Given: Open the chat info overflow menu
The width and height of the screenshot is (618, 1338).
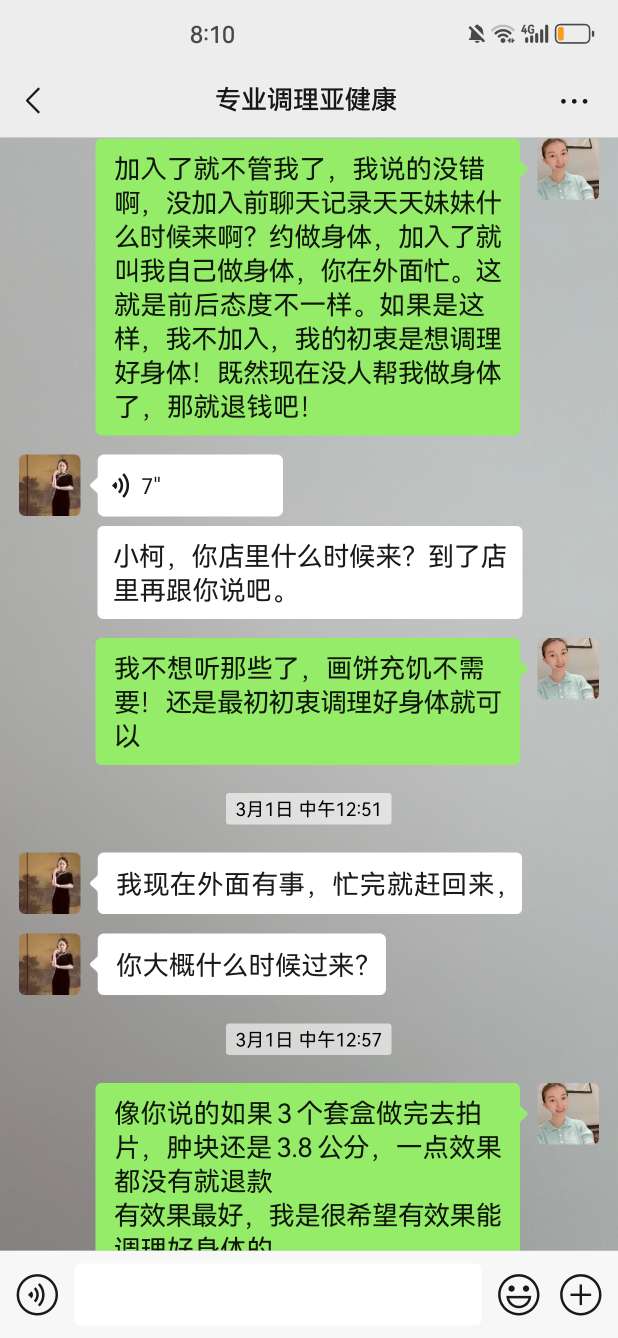Looking at the screenshot, I should click(x=574, y=101).
